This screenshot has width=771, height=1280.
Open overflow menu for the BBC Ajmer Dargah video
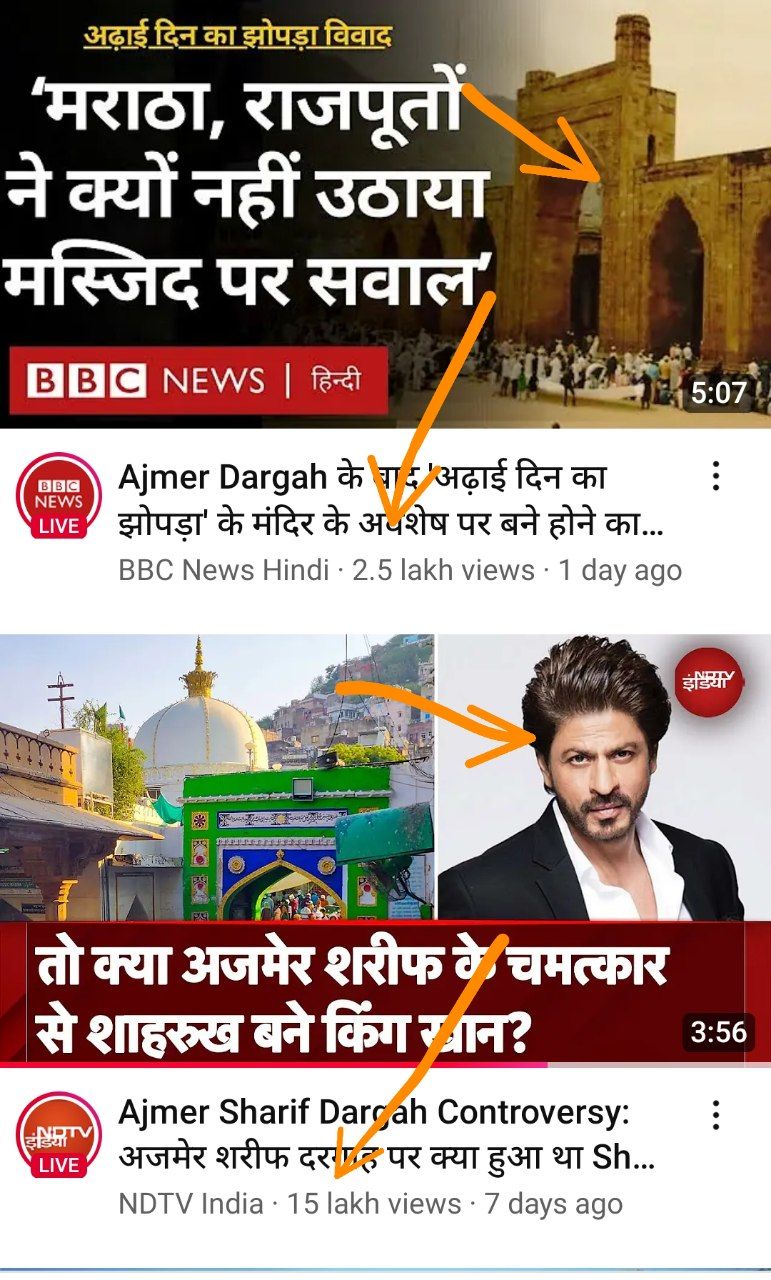[x=716, y=476]
